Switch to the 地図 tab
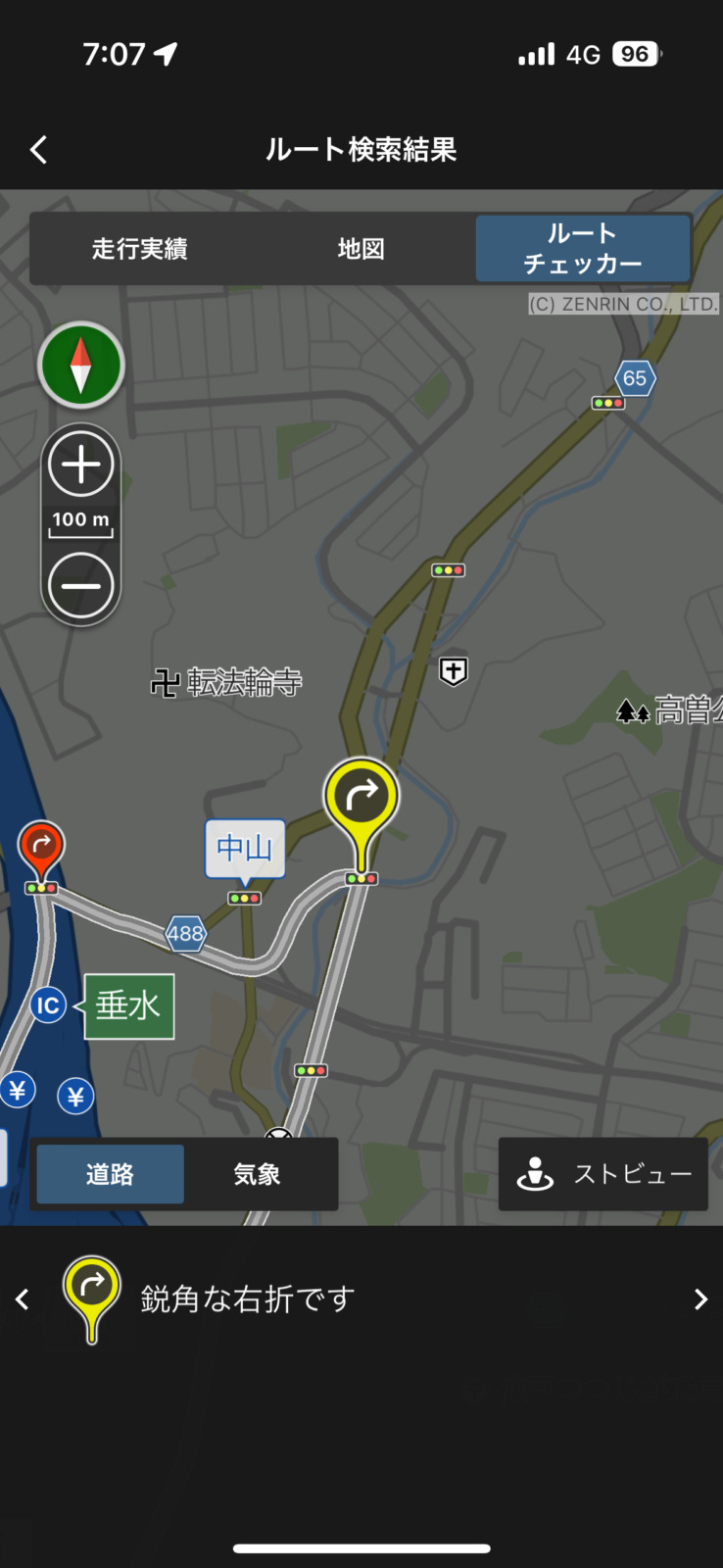This screenshot has height=1568, width=723. (361, 249)
